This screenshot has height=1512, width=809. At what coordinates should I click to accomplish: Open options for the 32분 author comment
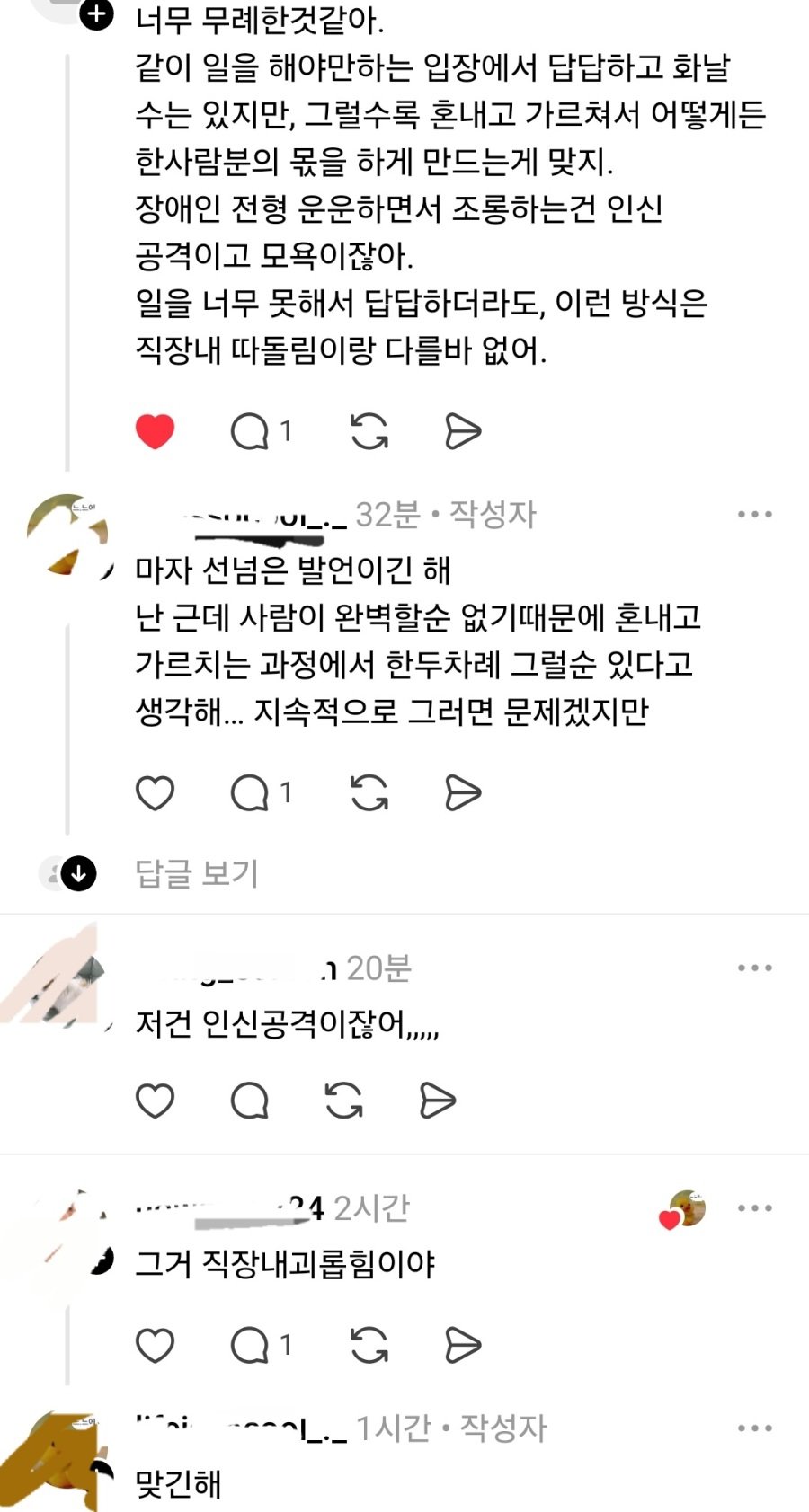click(754, 515)
